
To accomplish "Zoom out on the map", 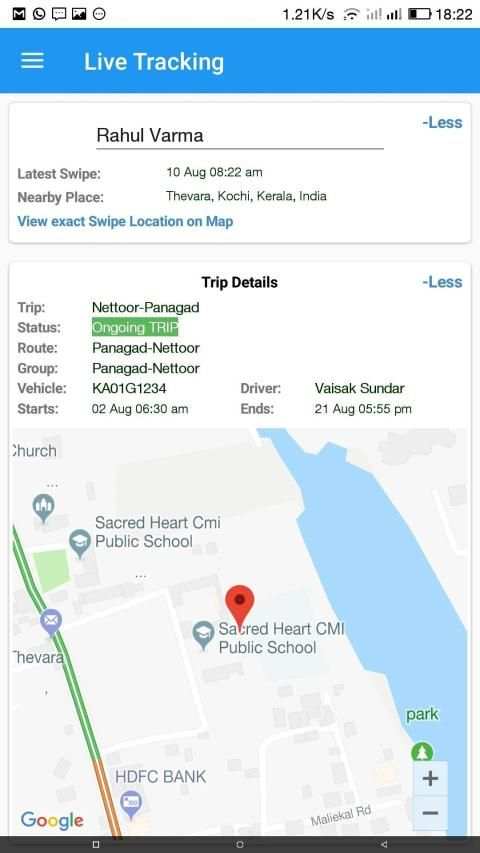I will click(x=430, y=813).
